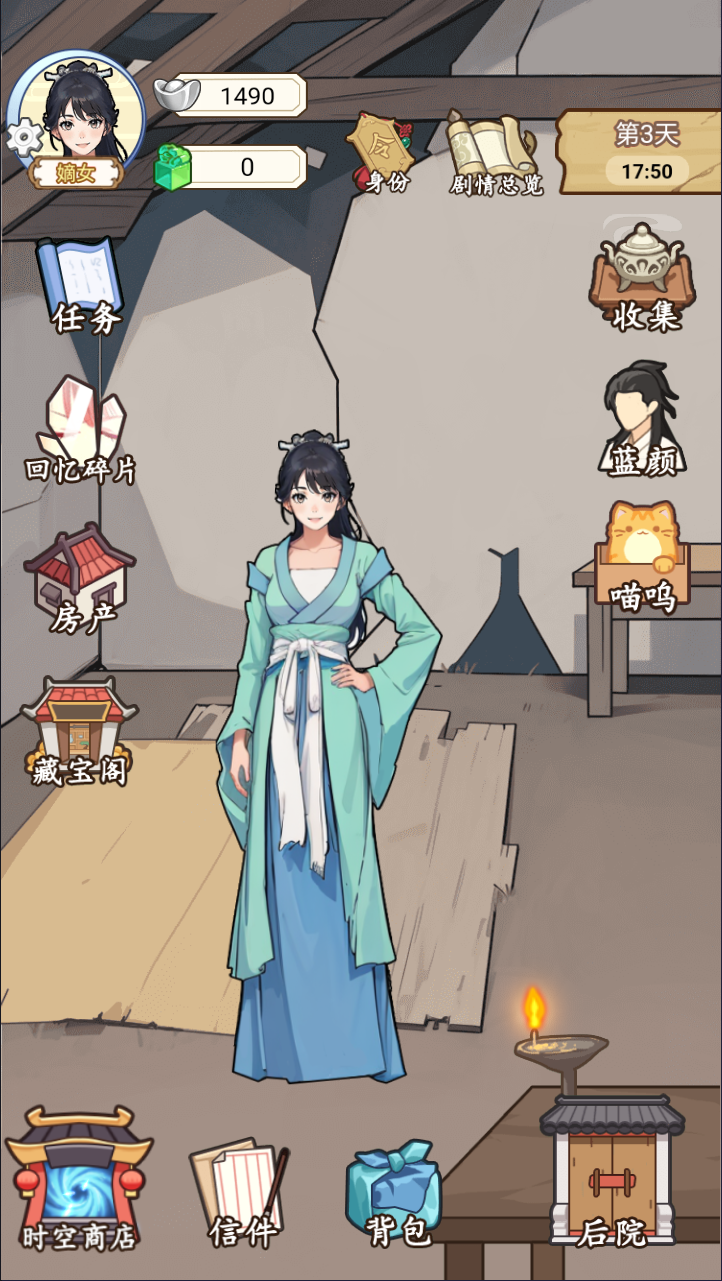The image size is (722, 1281).
Task: Open the 剧情总览 story overview scroll
Action: click(x=492, y=152)
